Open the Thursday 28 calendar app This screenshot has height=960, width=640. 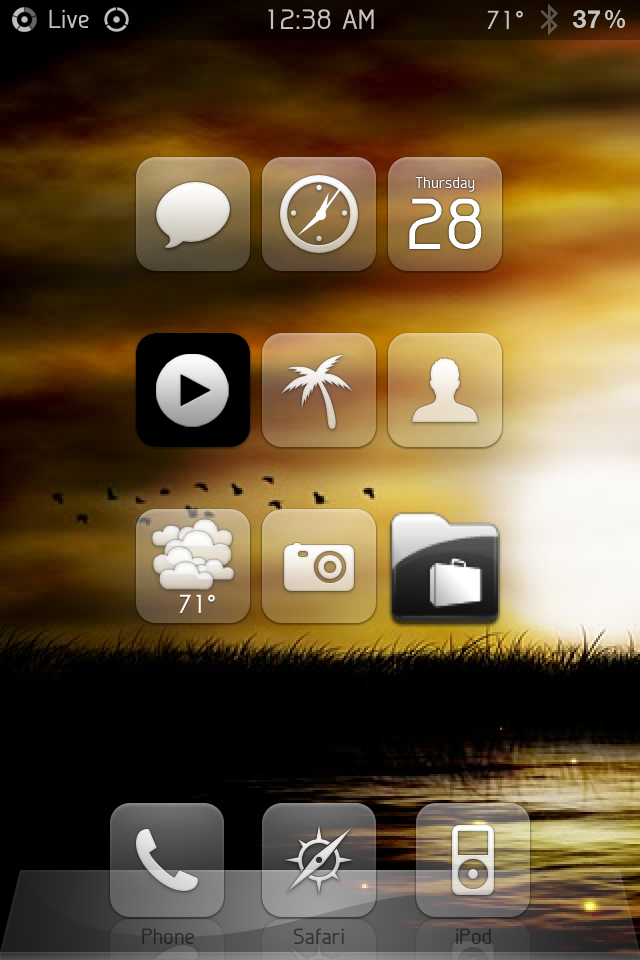click(x=445, y=214)
